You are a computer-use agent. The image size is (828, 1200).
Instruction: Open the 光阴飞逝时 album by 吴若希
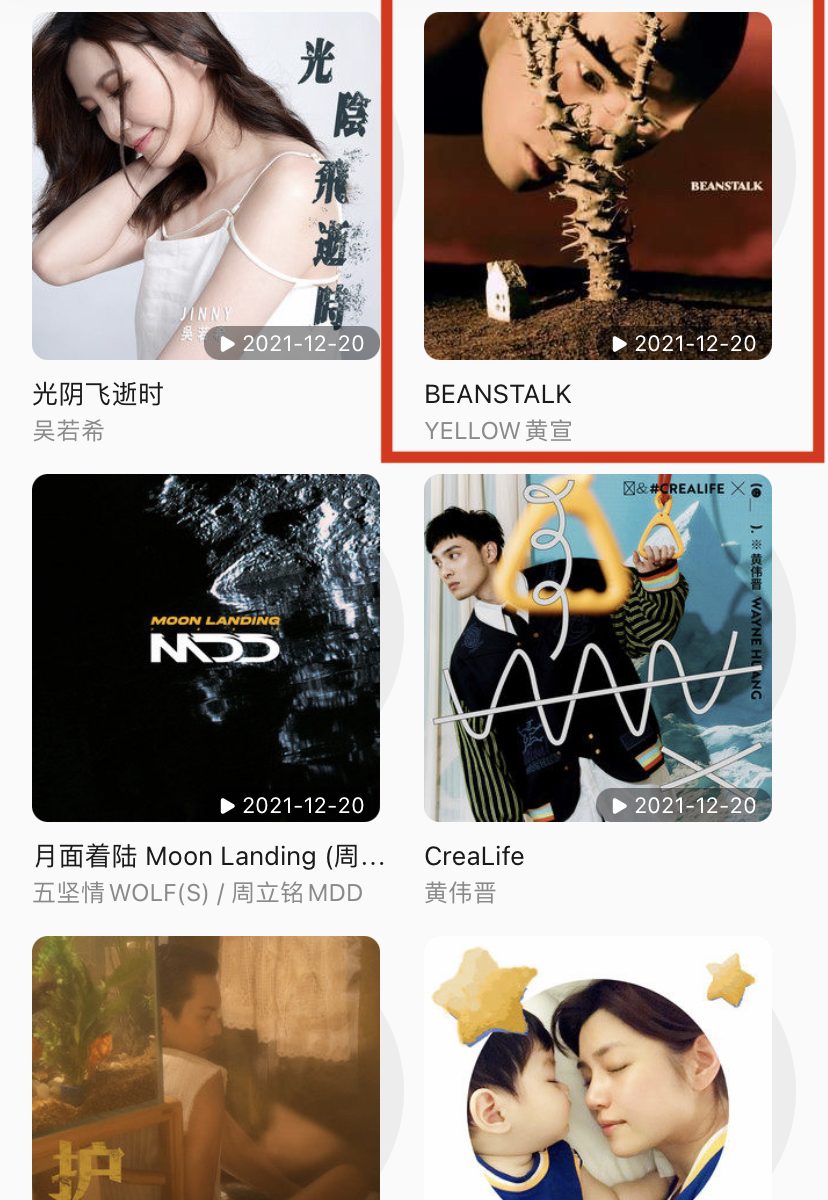(x=206, y=186)
